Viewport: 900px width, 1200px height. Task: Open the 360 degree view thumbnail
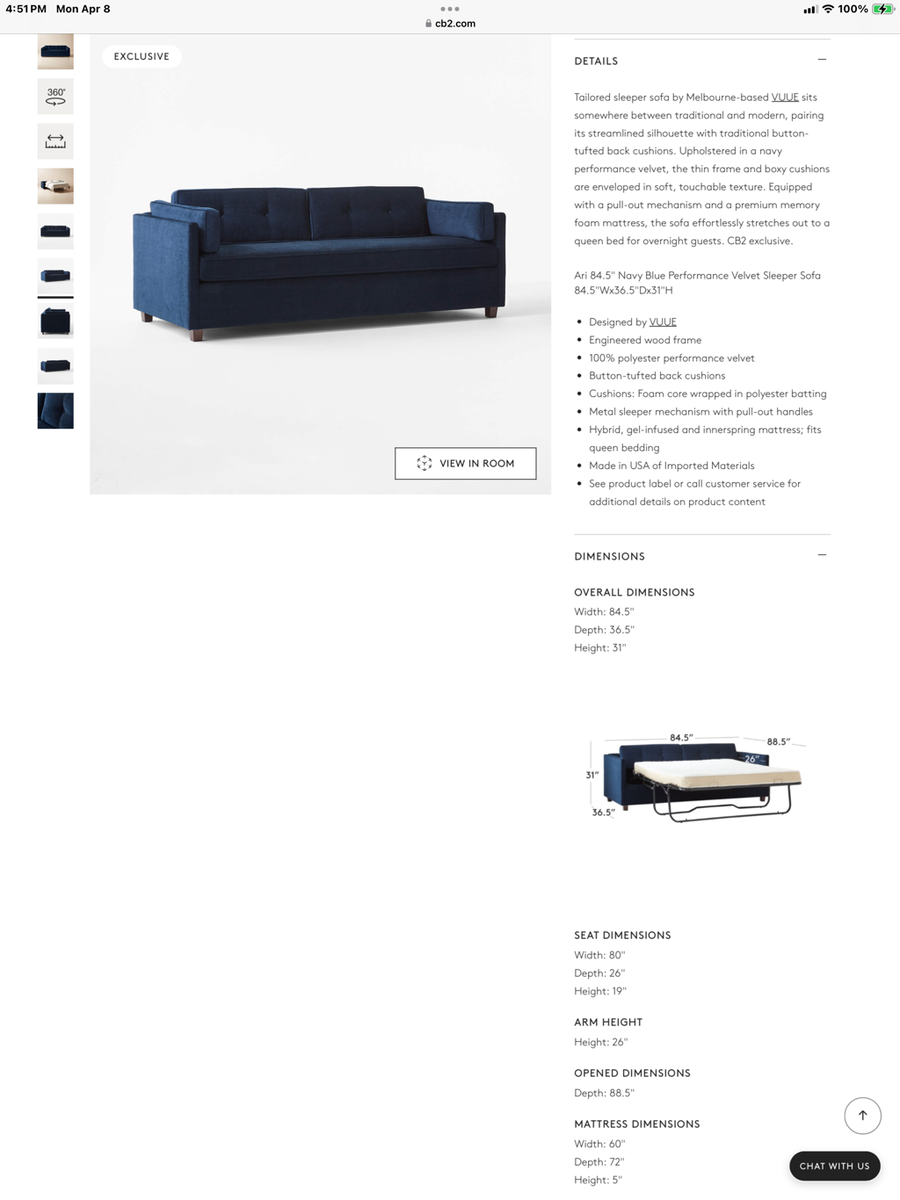click(x=55, y=96)
